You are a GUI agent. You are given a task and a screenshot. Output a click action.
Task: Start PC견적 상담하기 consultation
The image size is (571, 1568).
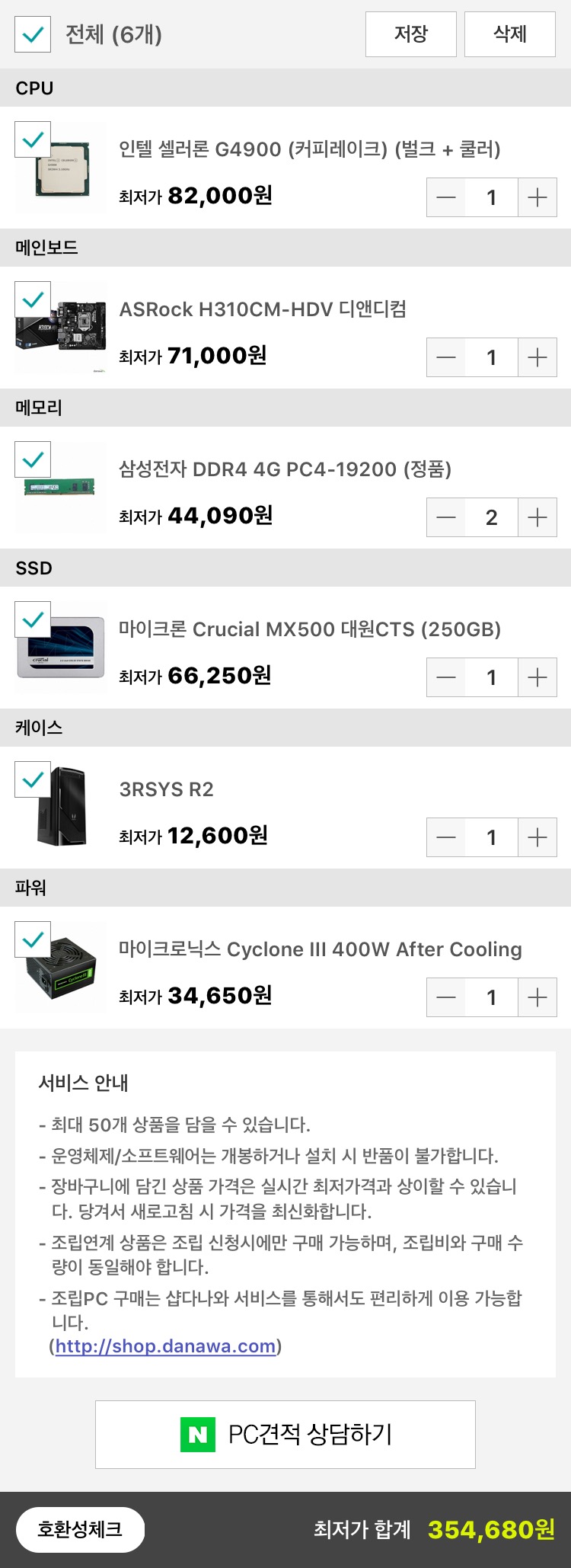[x=285, y=1435]
